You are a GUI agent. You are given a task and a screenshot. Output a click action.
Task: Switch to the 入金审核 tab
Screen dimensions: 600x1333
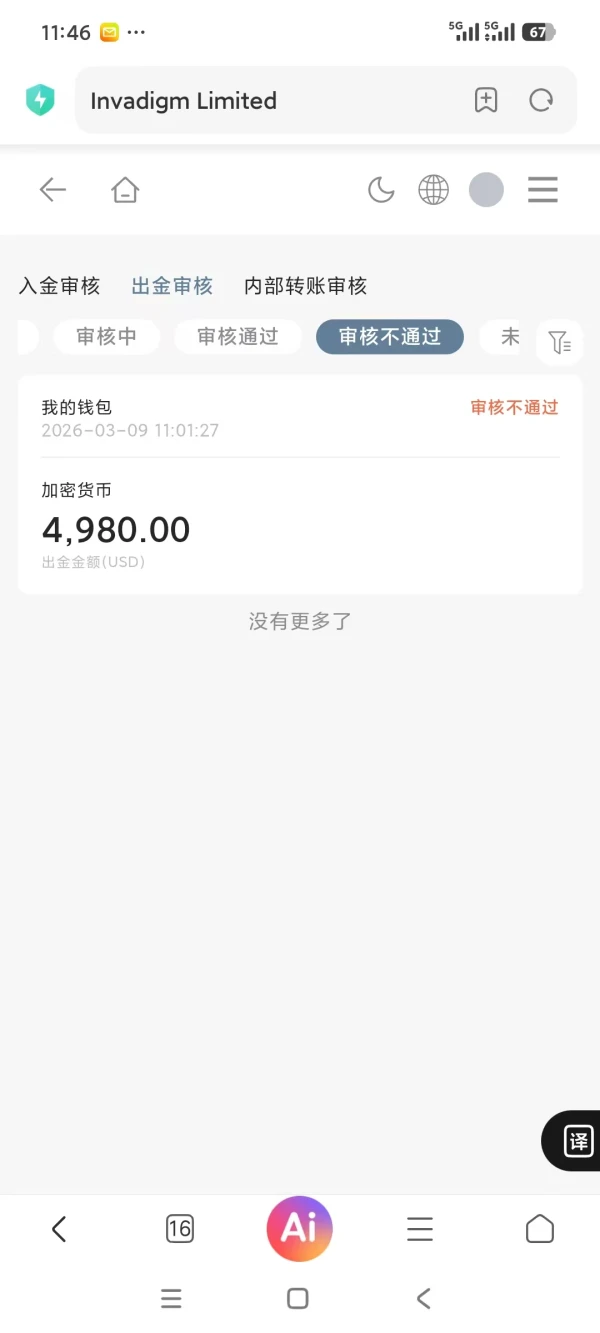pyautogui.click(x=60, y=286)
